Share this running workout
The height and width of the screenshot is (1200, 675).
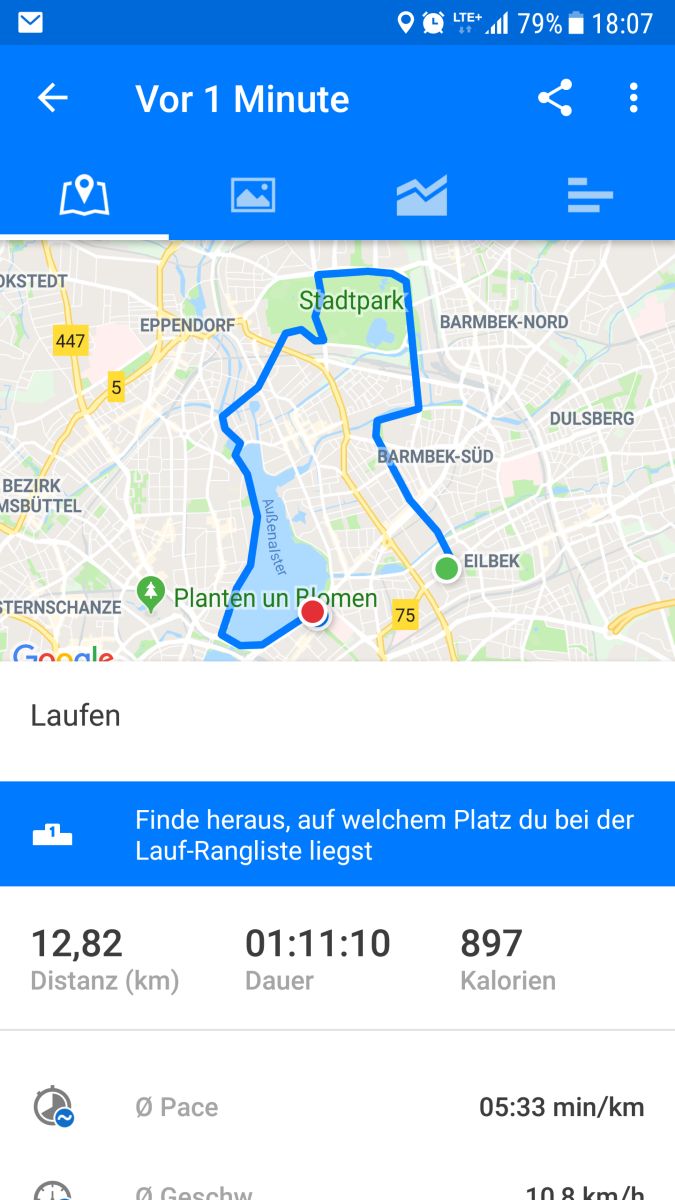pos(555,98)
